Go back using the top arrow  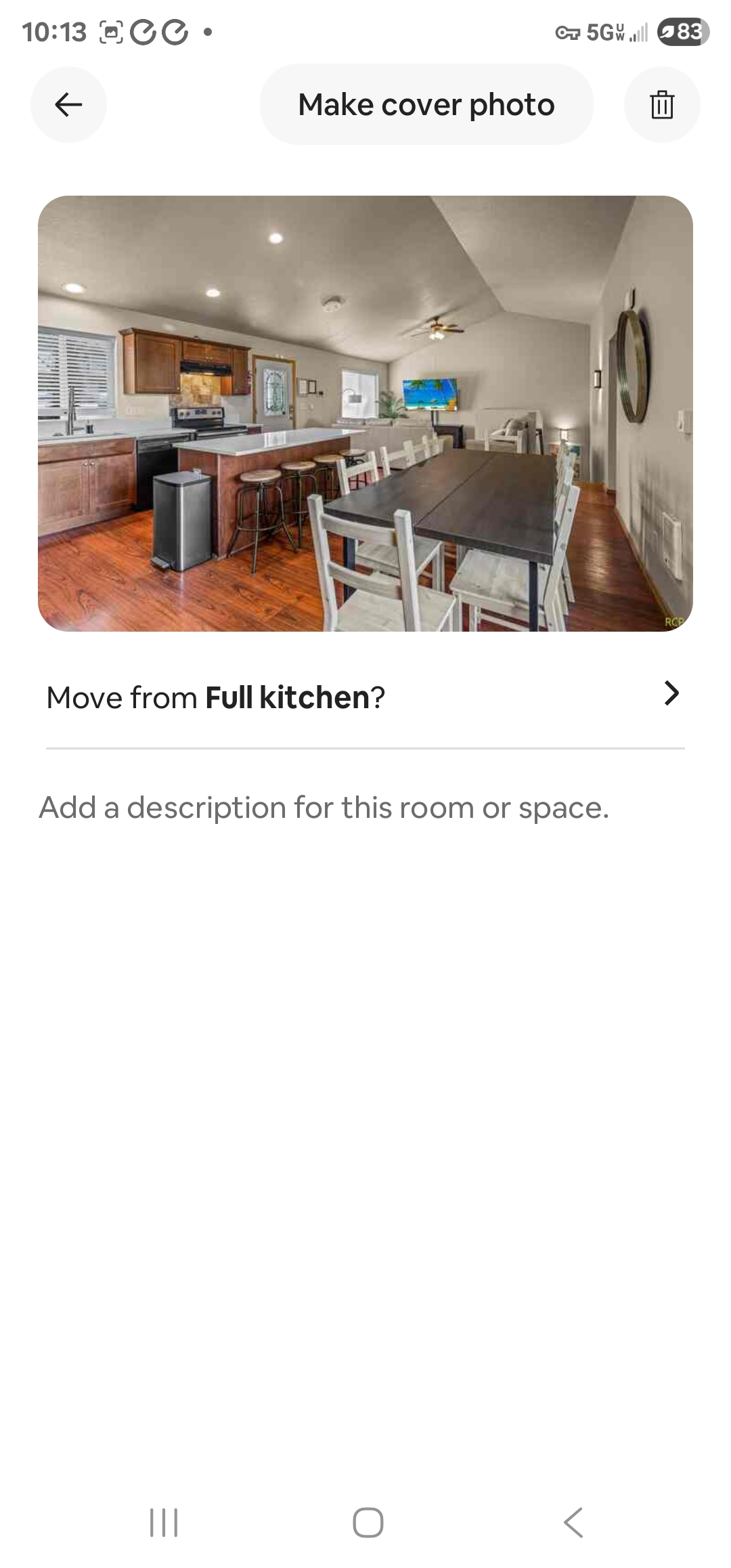(x=68, y=104)
